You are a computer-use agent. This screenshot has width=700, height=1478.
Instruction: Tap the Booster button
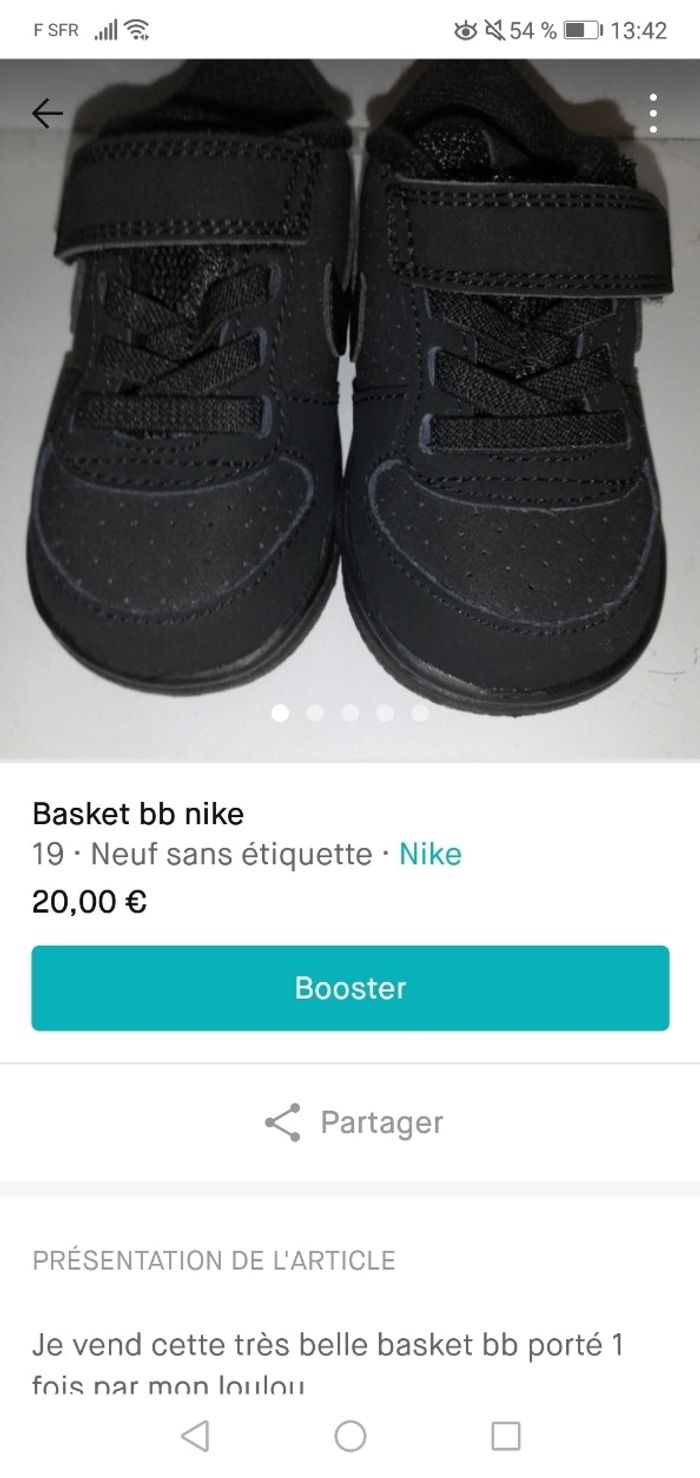tap(350, 988)
